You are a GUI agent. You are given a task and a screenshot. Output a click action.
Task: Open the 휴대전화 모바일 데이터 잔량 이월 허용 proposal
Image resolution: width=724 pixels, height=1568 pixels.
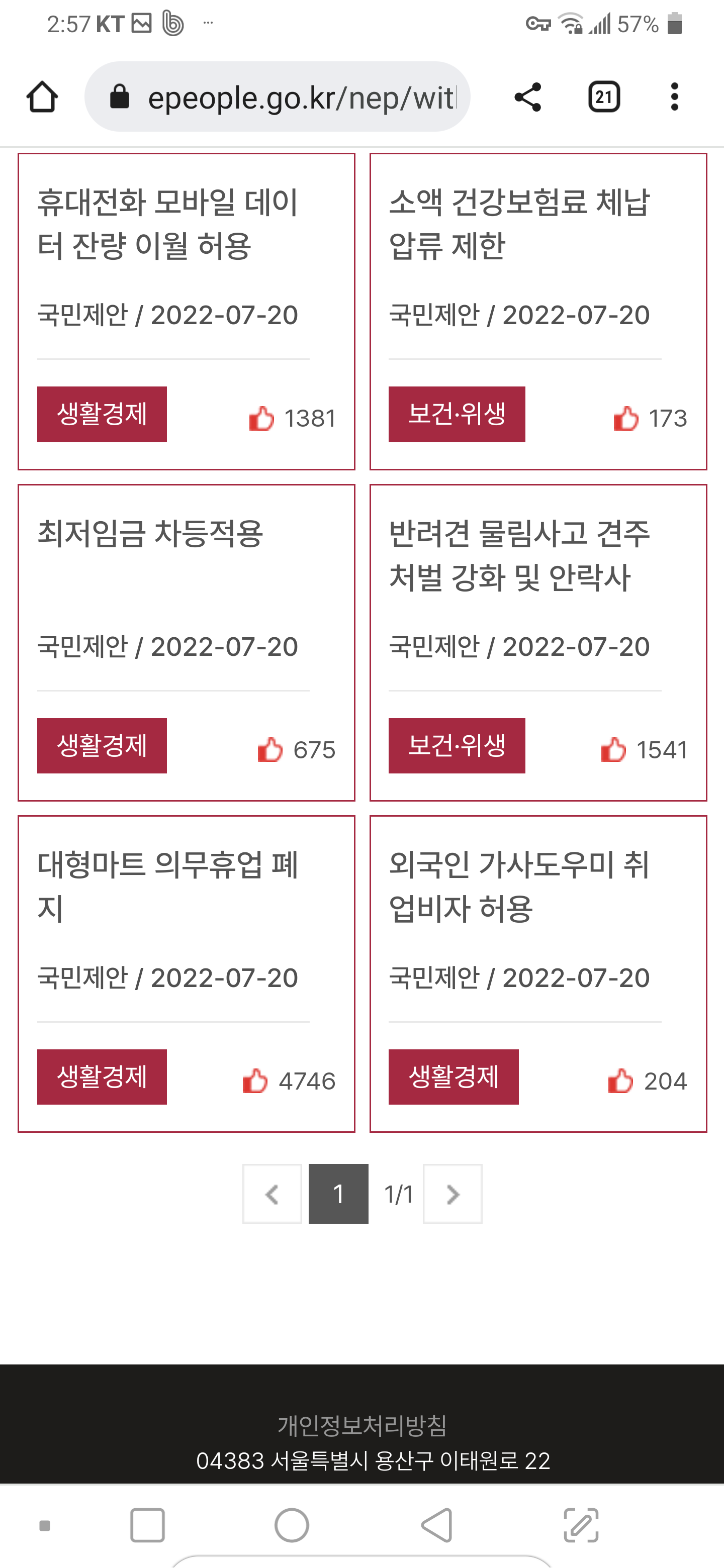[x=167, y=224]
